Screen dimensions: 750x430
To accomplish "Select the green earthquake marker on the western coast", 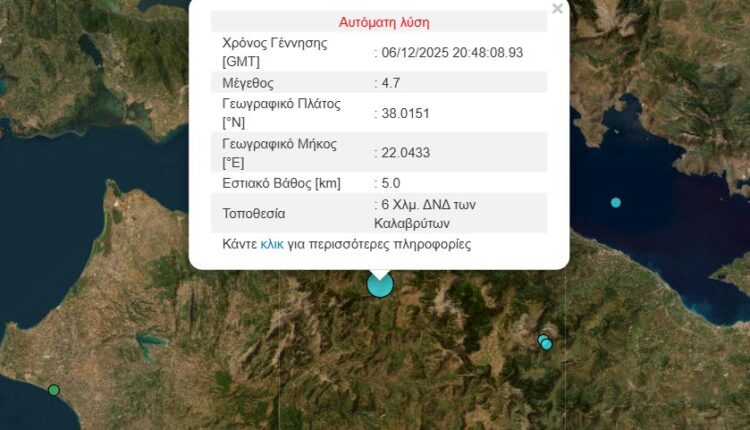I will click(x=54, y=390).
